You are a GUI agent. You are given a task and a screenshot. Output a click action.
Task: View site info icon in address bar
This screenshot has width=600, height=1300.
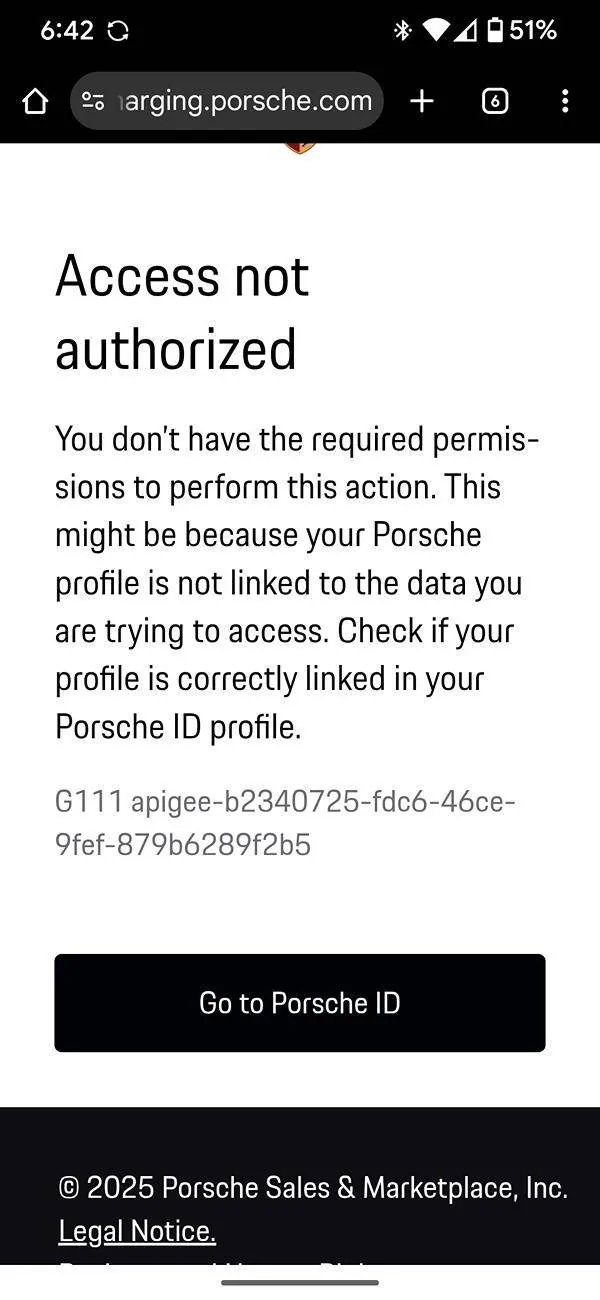pos(94,101)
